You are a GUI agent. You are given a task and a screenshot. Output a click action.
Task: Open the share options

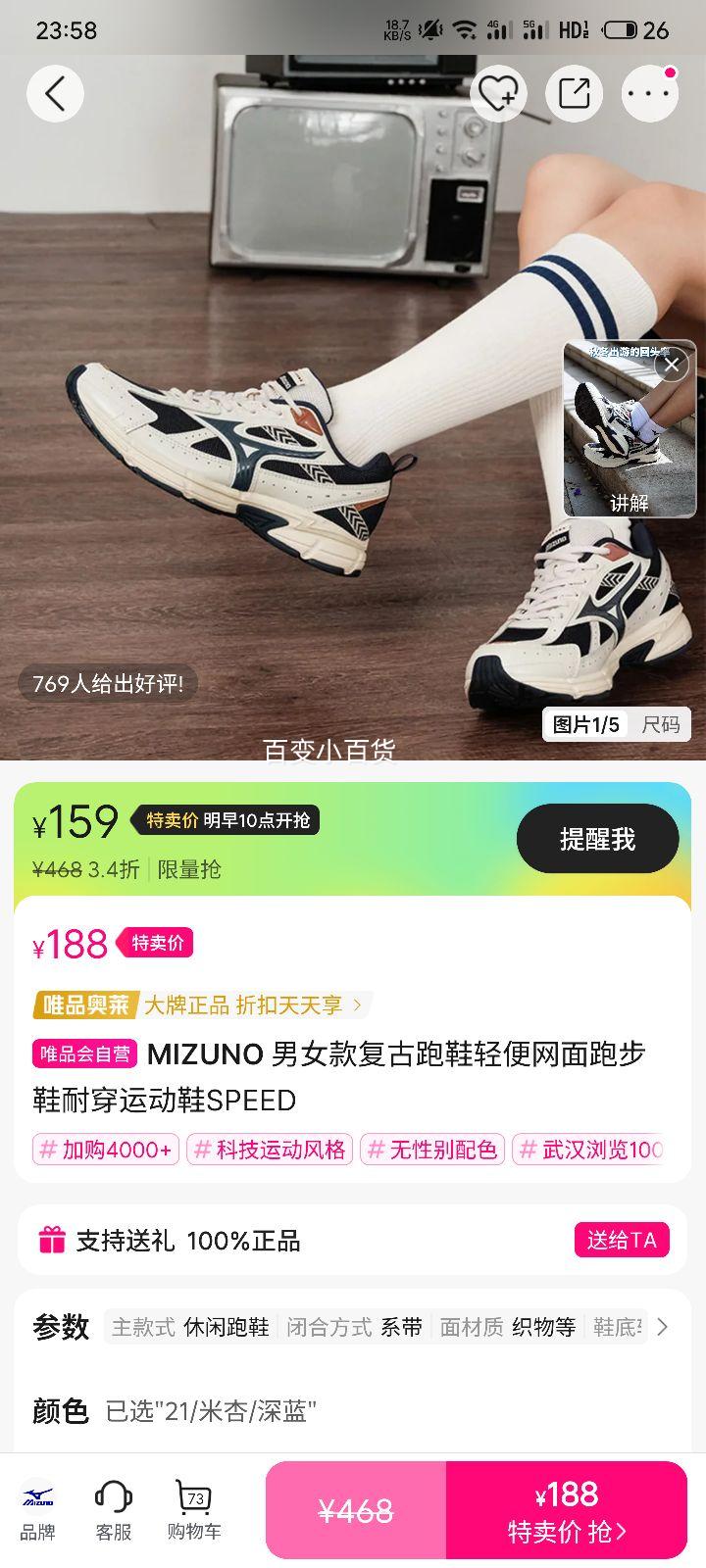click(x=574, y=93)
